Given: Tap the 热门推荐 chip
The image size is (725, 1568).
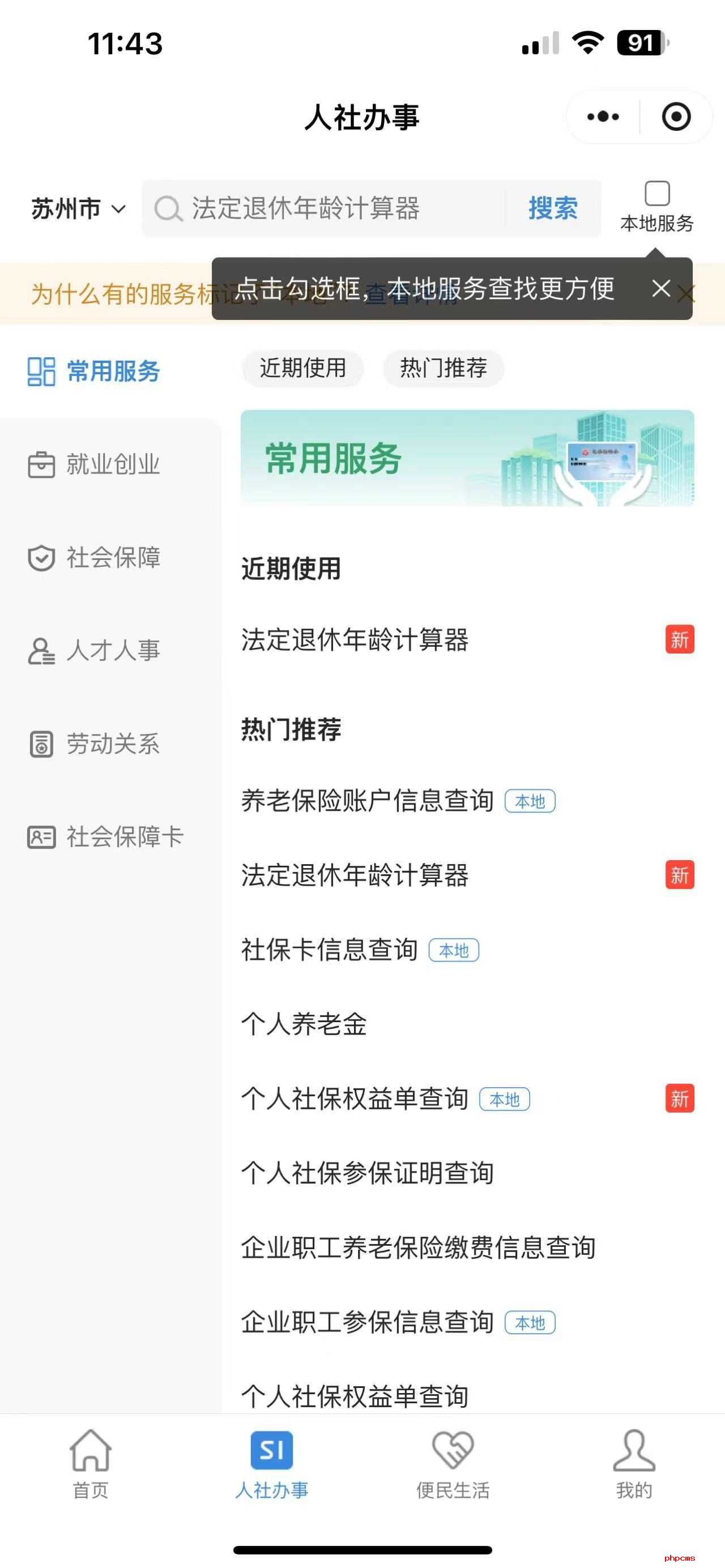Looking at the screenshot, I should coord(443,368).
